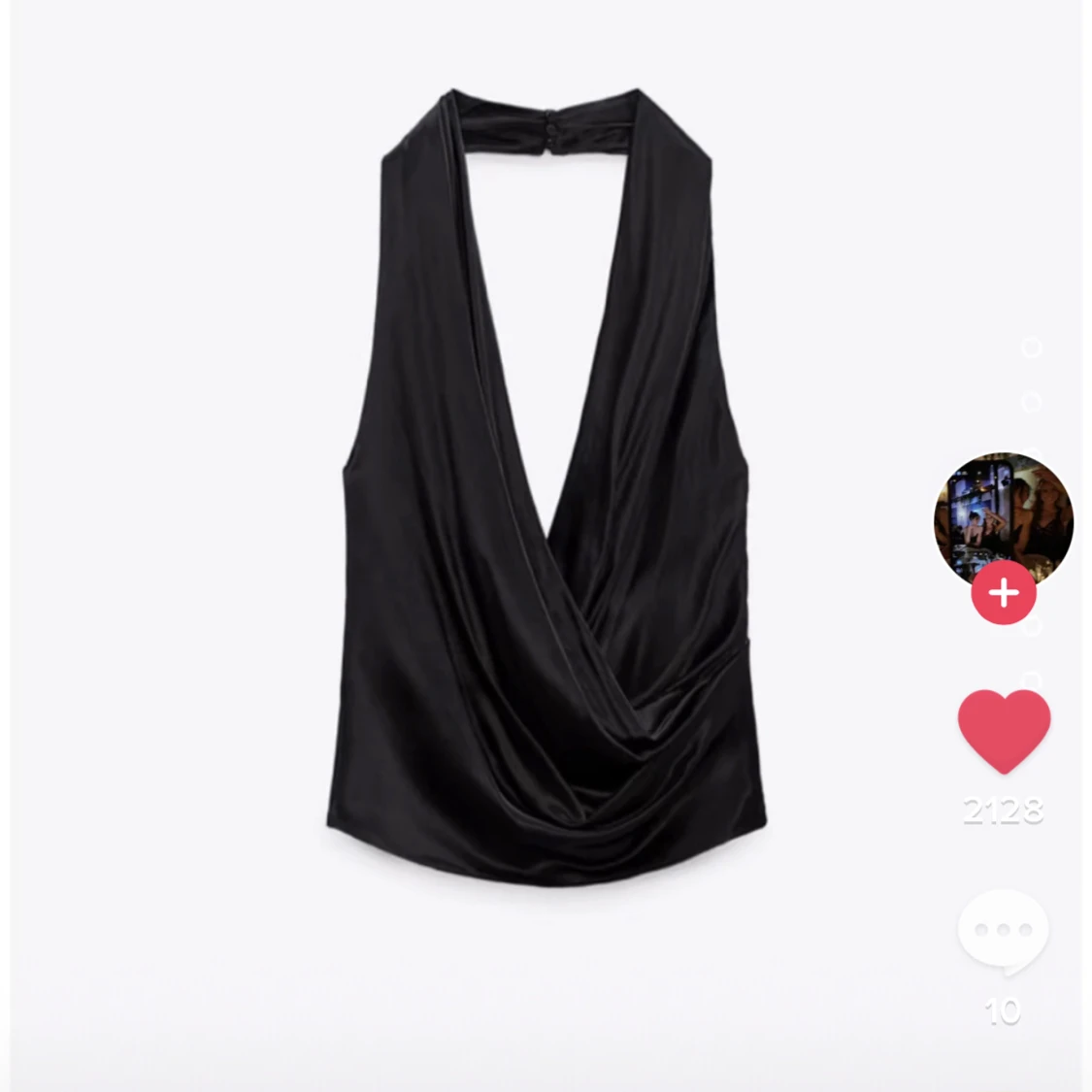
Task: Open the creator's profile picture
Action: tap(1003, 519)
